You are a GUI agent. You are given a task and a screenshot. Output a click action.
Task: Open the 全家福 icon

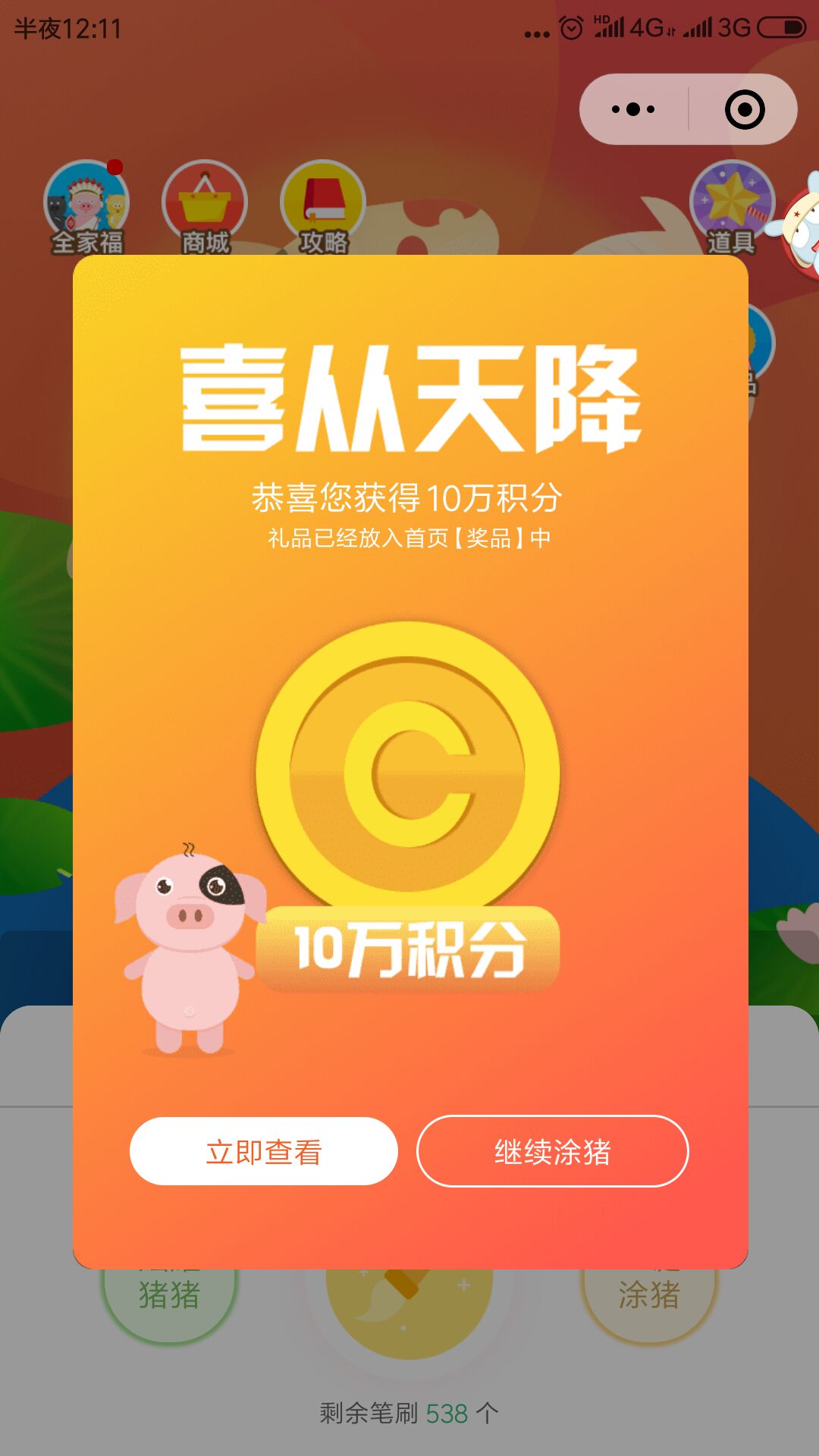pyautogui.click(x=86, y=206)
